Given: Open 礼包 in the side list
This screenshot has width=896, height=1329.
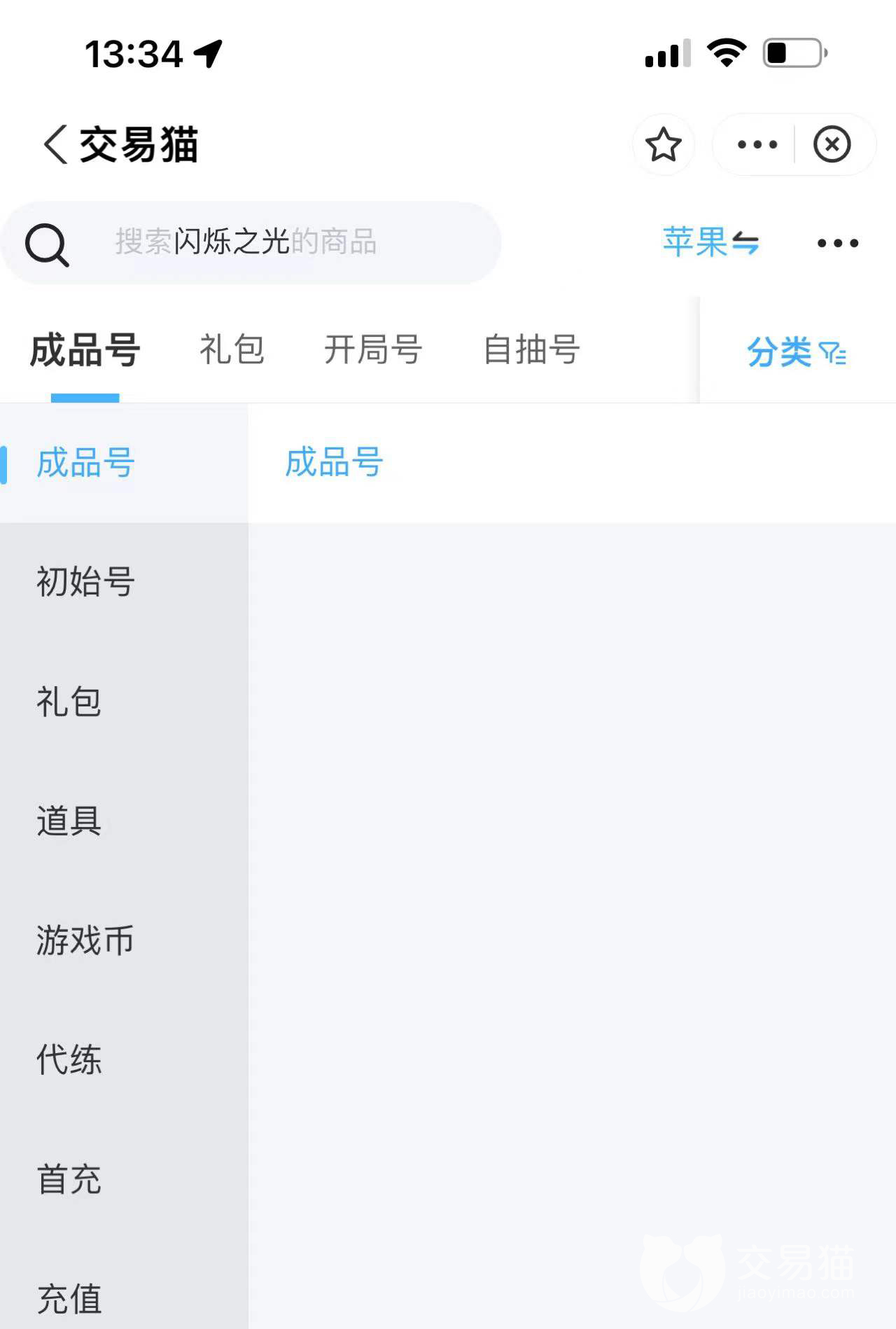Looking at the screenshot, I should point(69,702).
